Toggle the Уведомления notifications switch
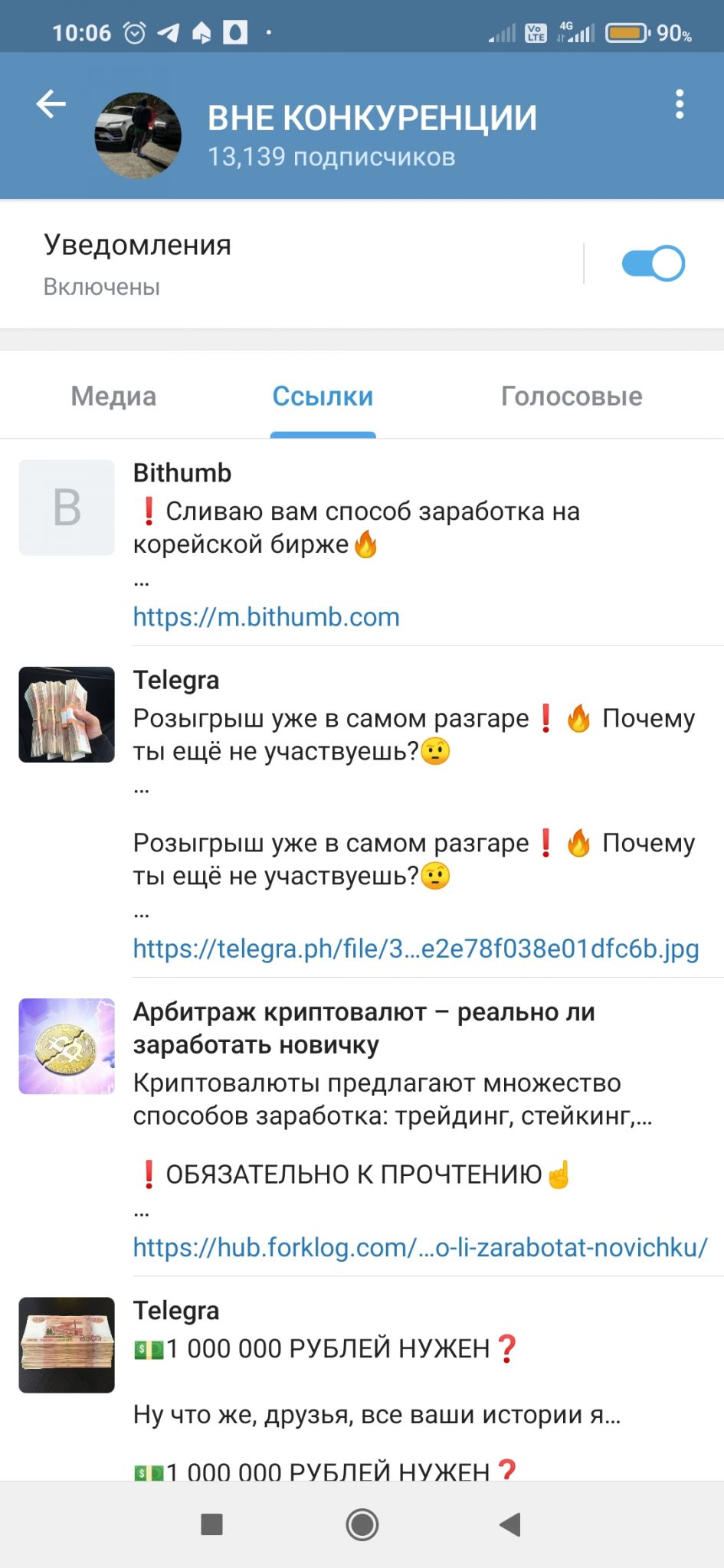The width and height of the screenshot is (724, 1568). (653, 263)
